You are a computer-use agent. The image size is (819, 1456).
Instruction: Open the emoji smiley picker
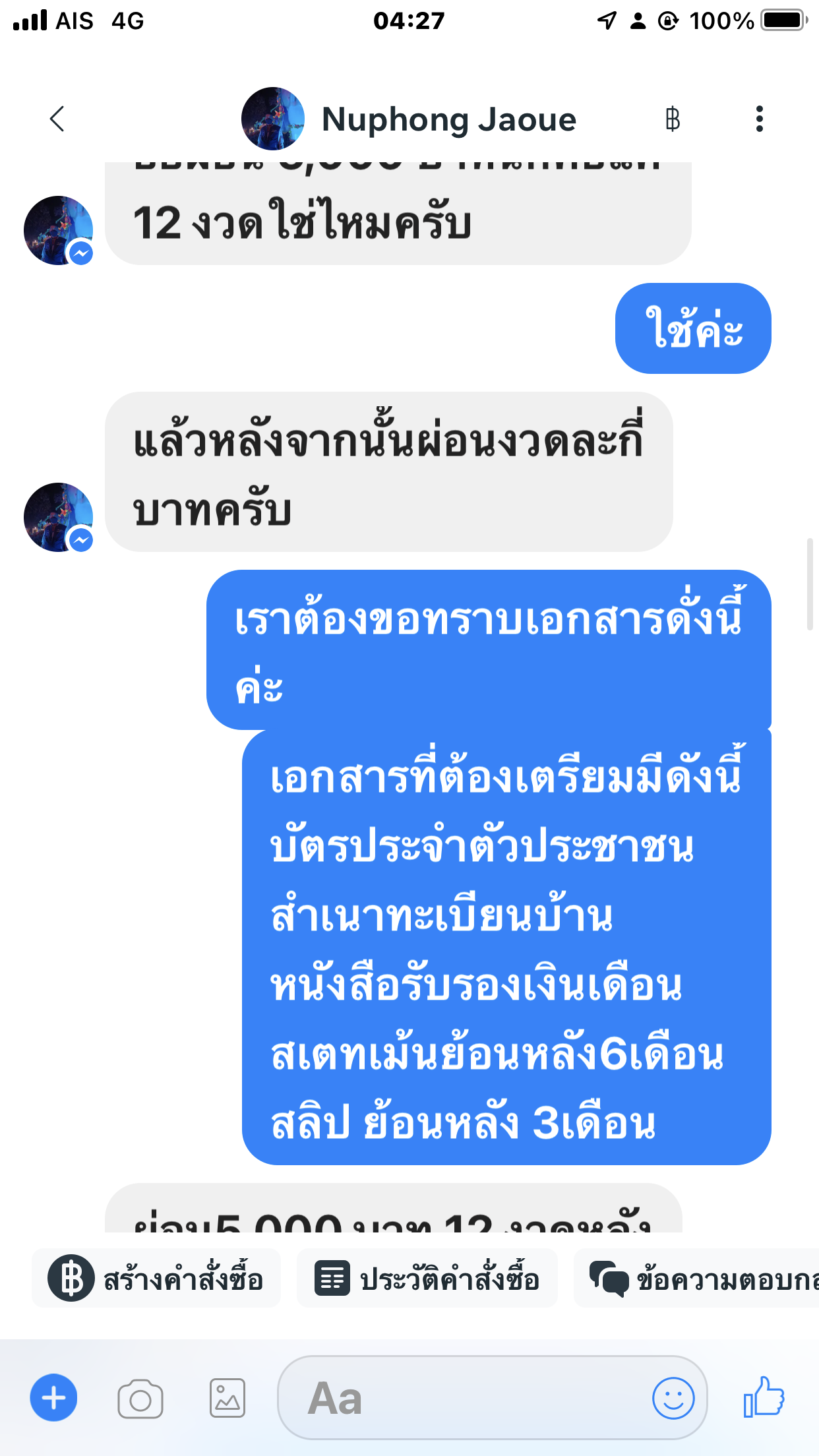(673, 1398)
